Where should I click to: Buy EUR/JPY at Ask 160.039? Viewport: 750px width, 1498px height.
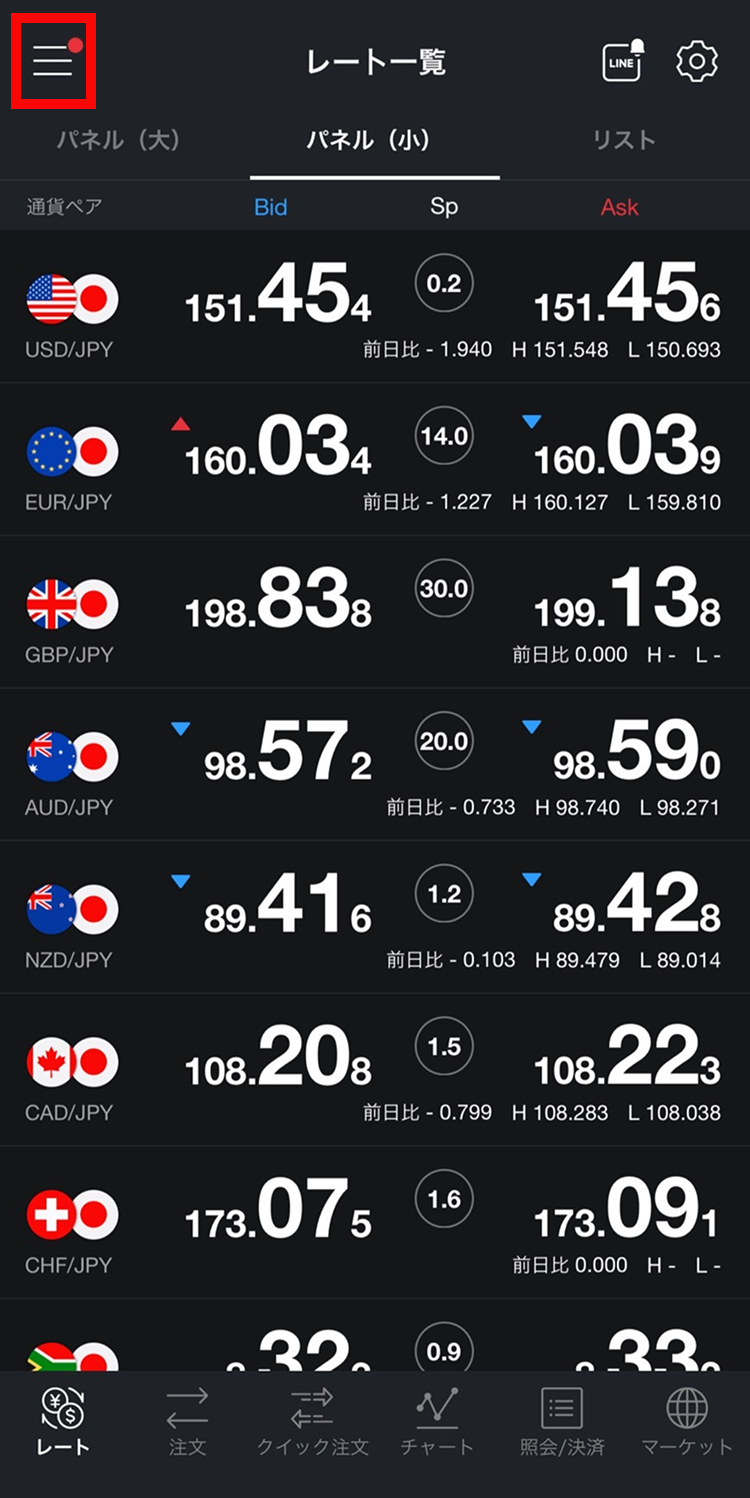tap(627, 450)
